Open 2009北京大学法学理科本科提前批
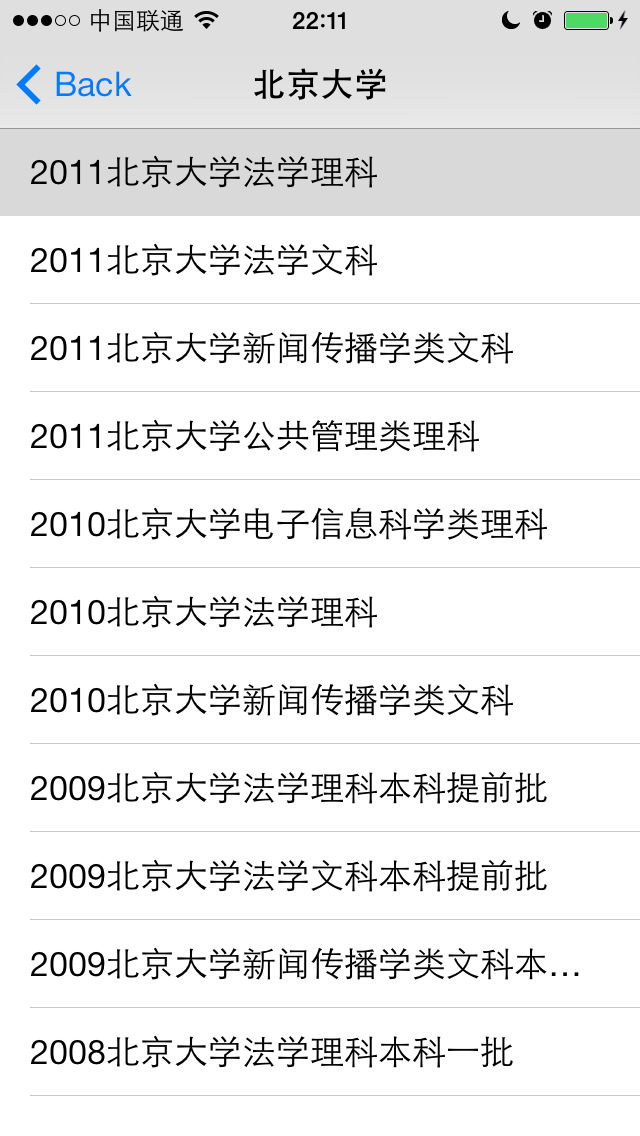 click(320, 788)
